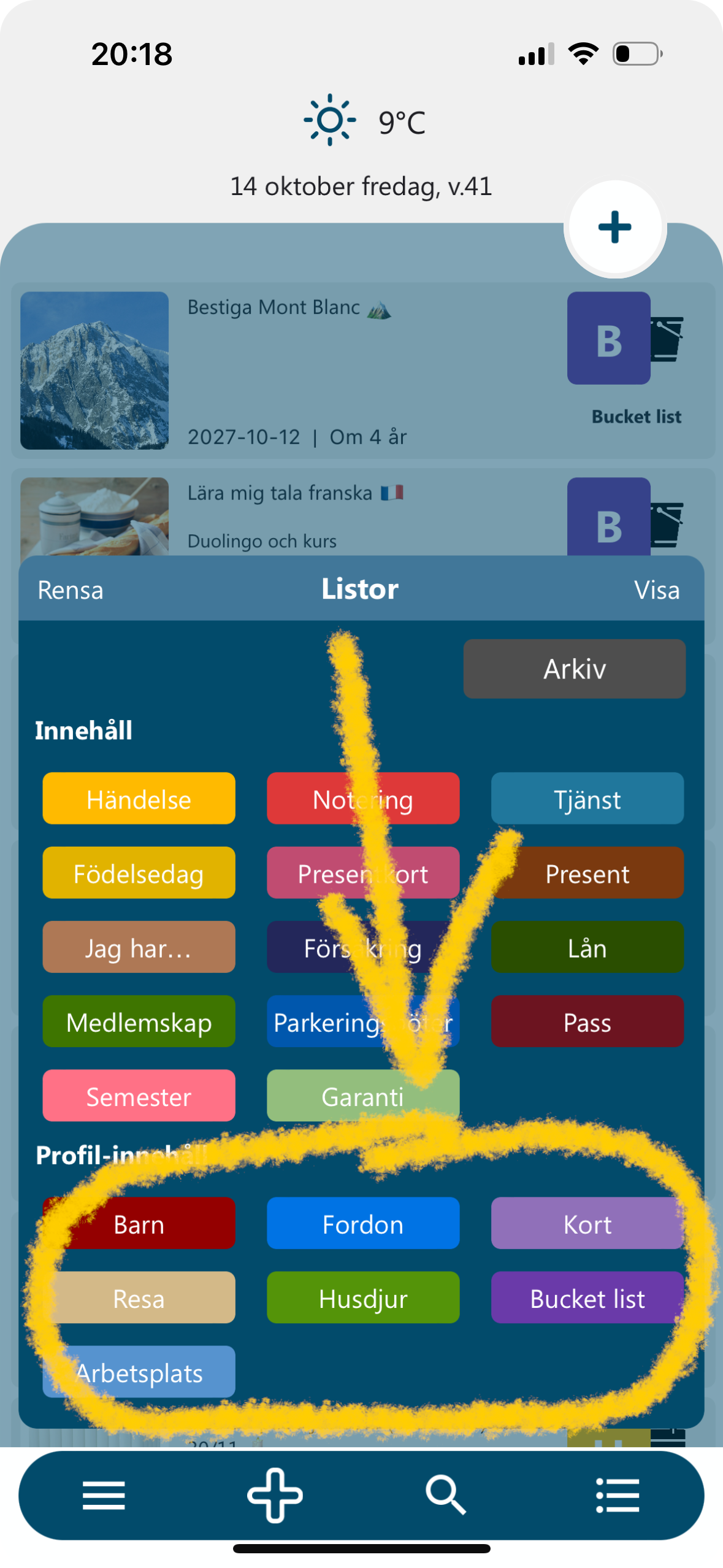Select the Händelse chip

(x=139, y=799)
